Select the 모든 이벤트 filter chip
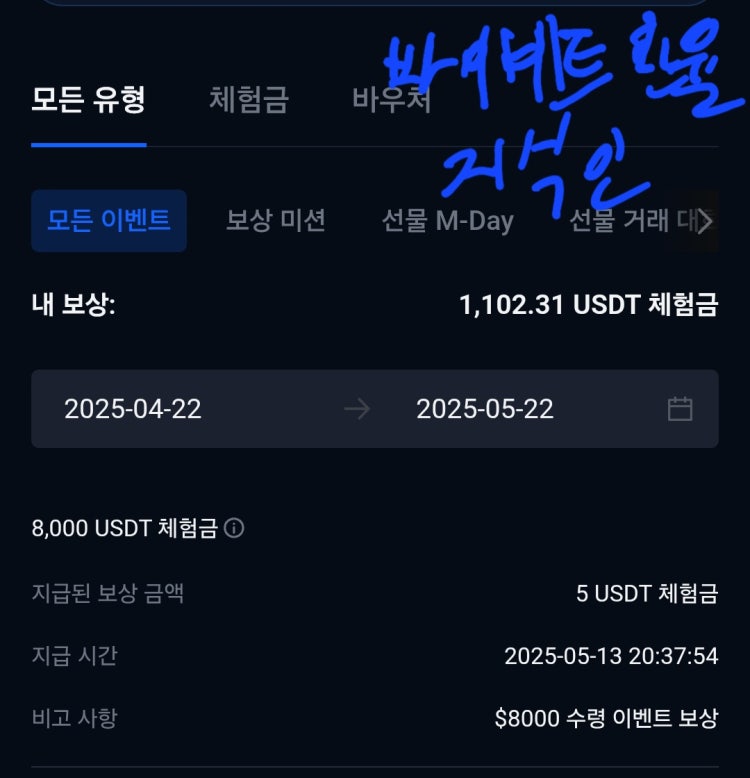This screenshot has width=750, height=778. click(x=109, y=221)
